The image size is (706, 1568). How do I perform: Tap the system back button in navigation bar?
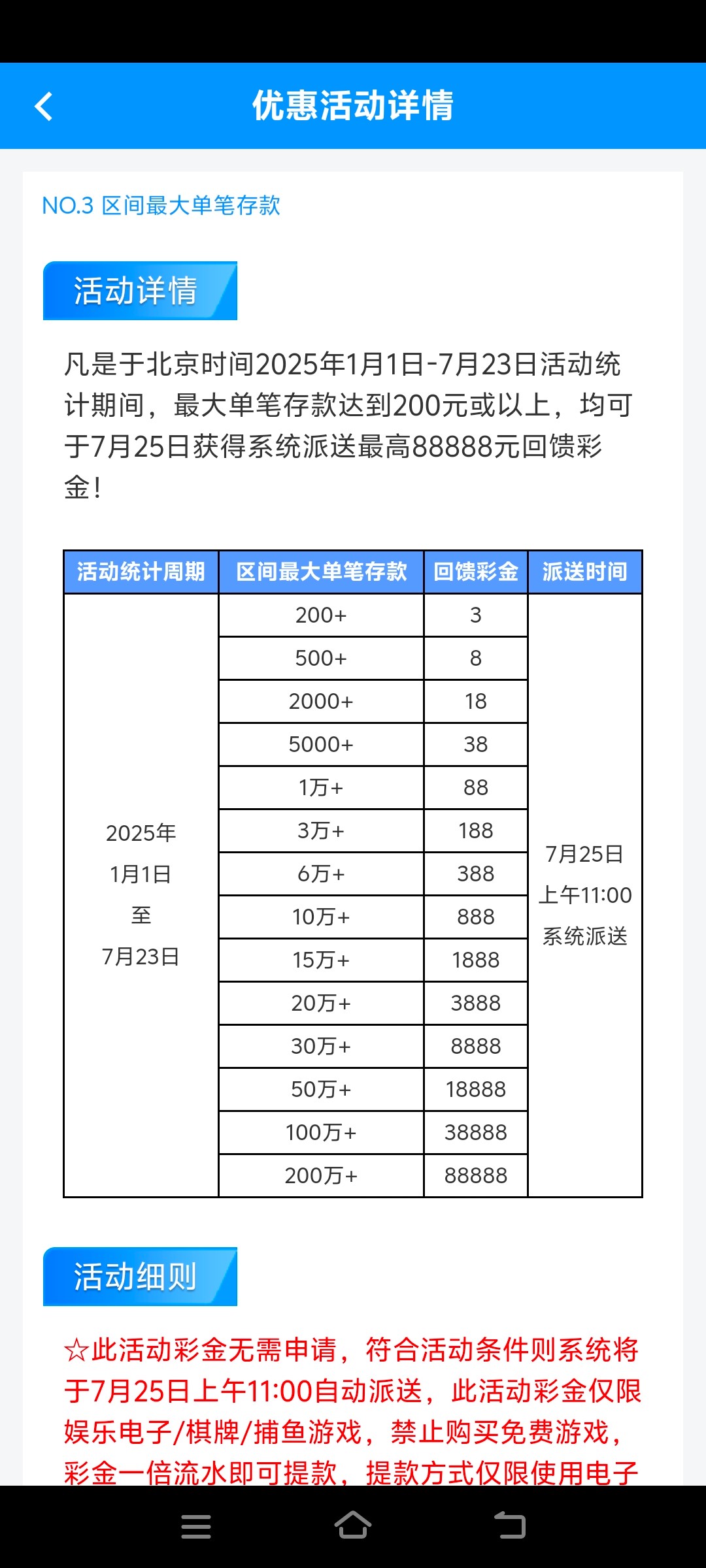tap(510, 1526)
